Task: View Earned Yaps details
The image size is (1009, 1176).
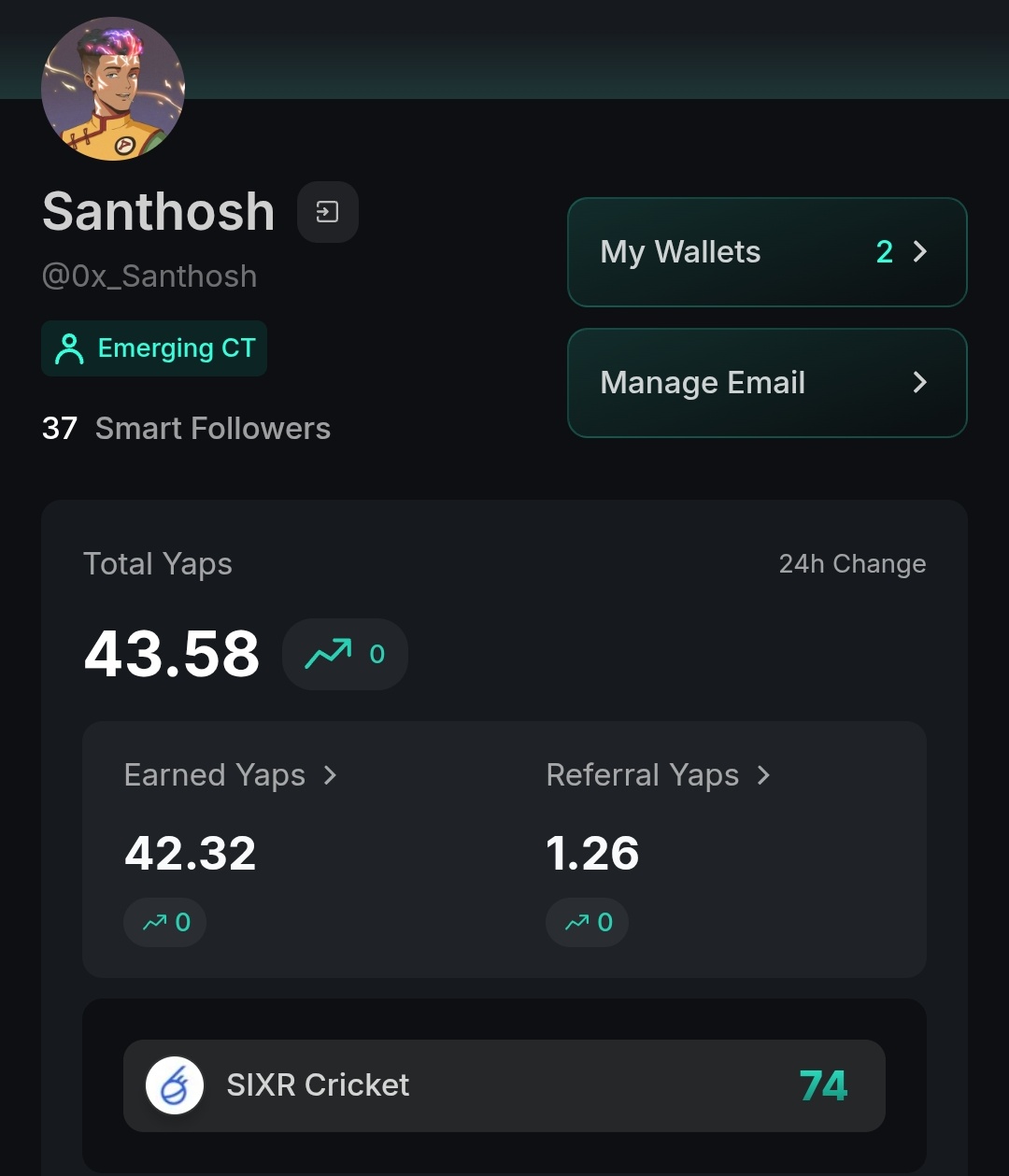Action: [230, 775]
